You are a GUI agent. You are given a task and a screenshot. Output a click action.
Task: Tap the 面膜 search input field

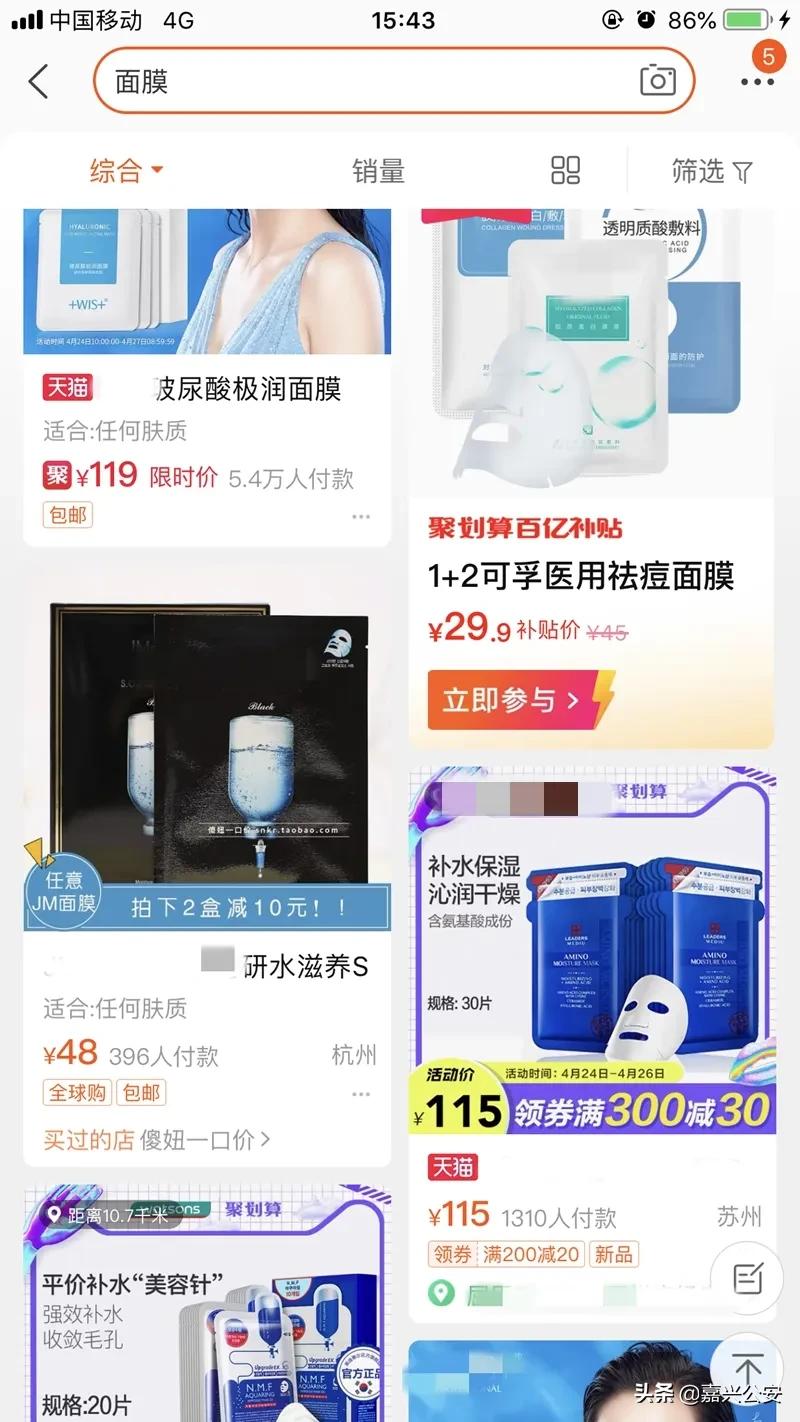[x=300, y=81]
